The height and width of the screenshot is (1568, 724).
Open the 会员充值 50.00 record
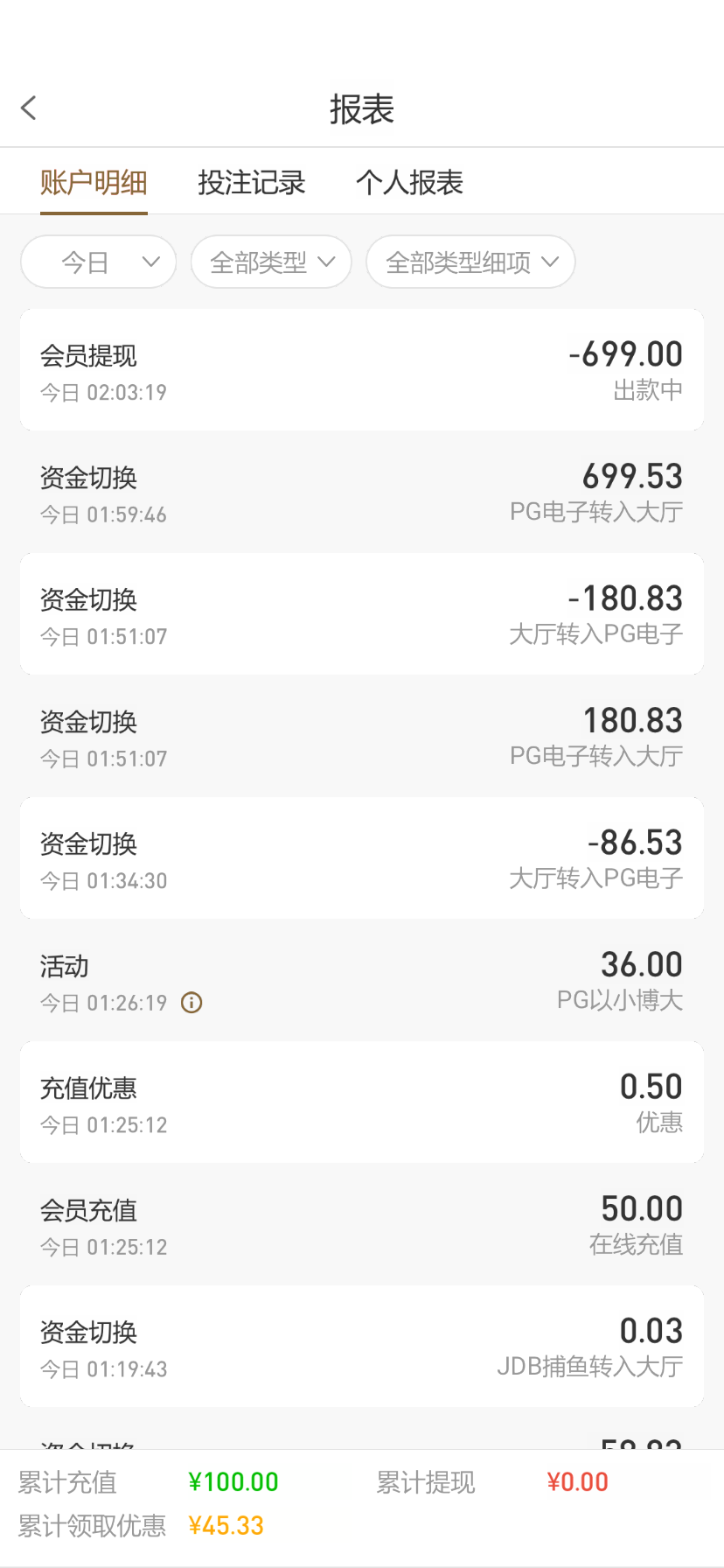(x=361, y=1225)
